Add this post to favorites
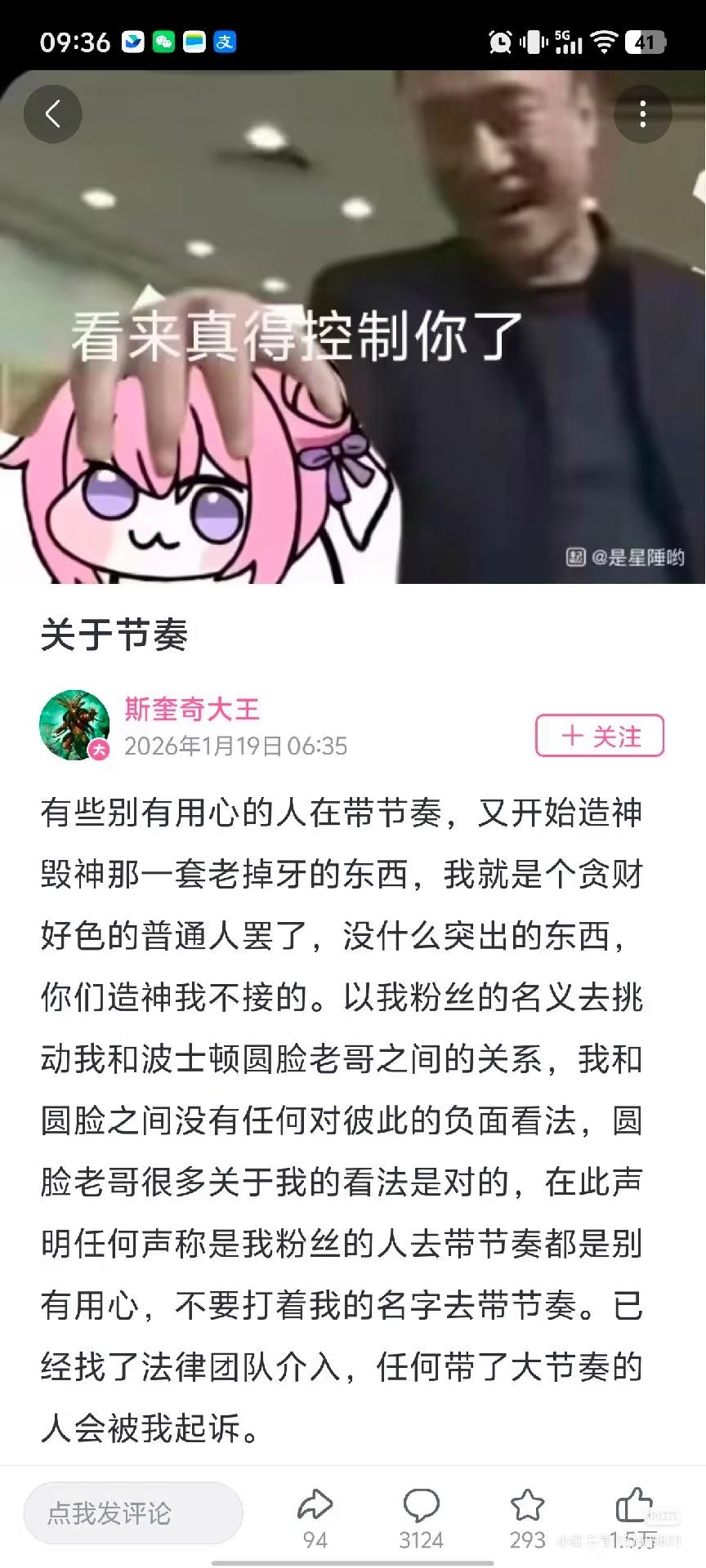Image resolution: width=706 pixels, height=1568 pixels. (527, 1517)
